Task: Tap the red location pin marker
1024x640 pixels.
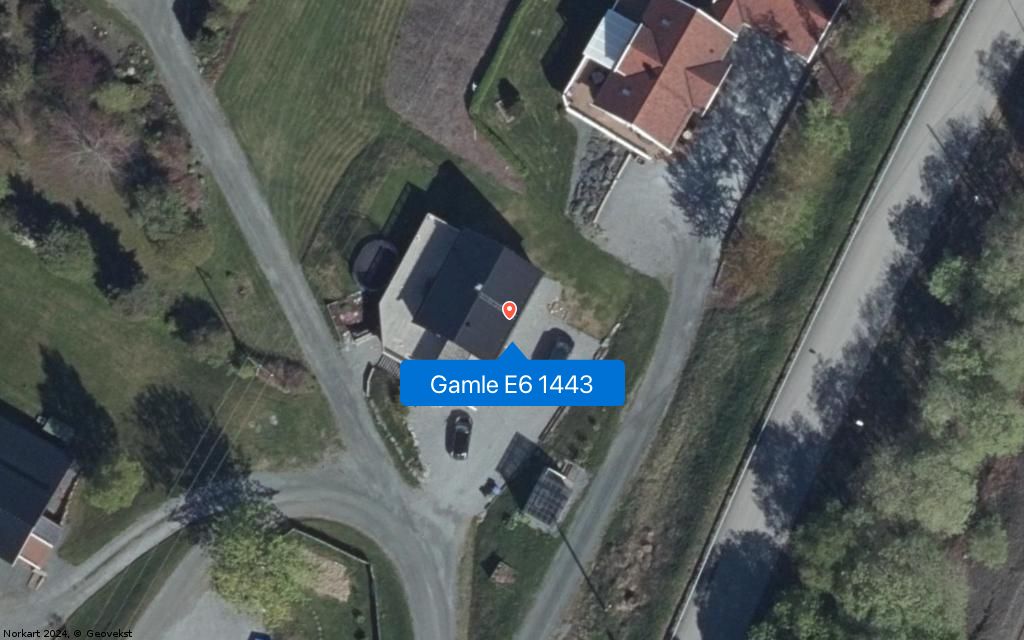Action: 509,310
